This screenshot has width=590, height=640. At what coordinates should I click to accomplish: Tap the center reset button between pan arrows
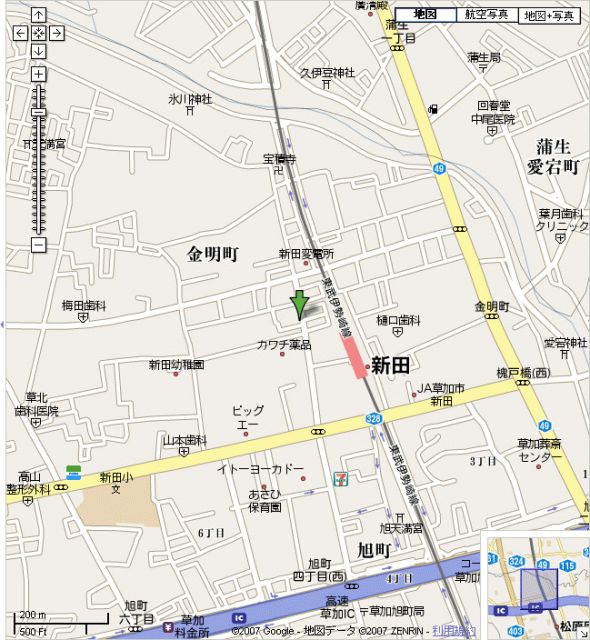(x=38, y=33)
